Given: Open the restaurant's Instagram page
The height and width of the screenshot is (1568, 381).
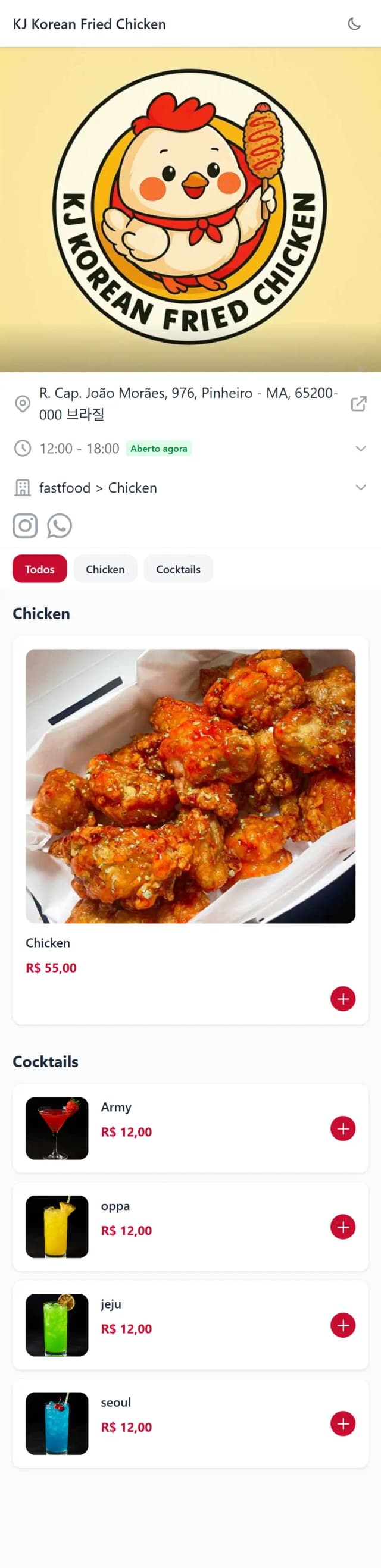Looking at the screenshot, I should pyautogui.click(x=25, y=525).
